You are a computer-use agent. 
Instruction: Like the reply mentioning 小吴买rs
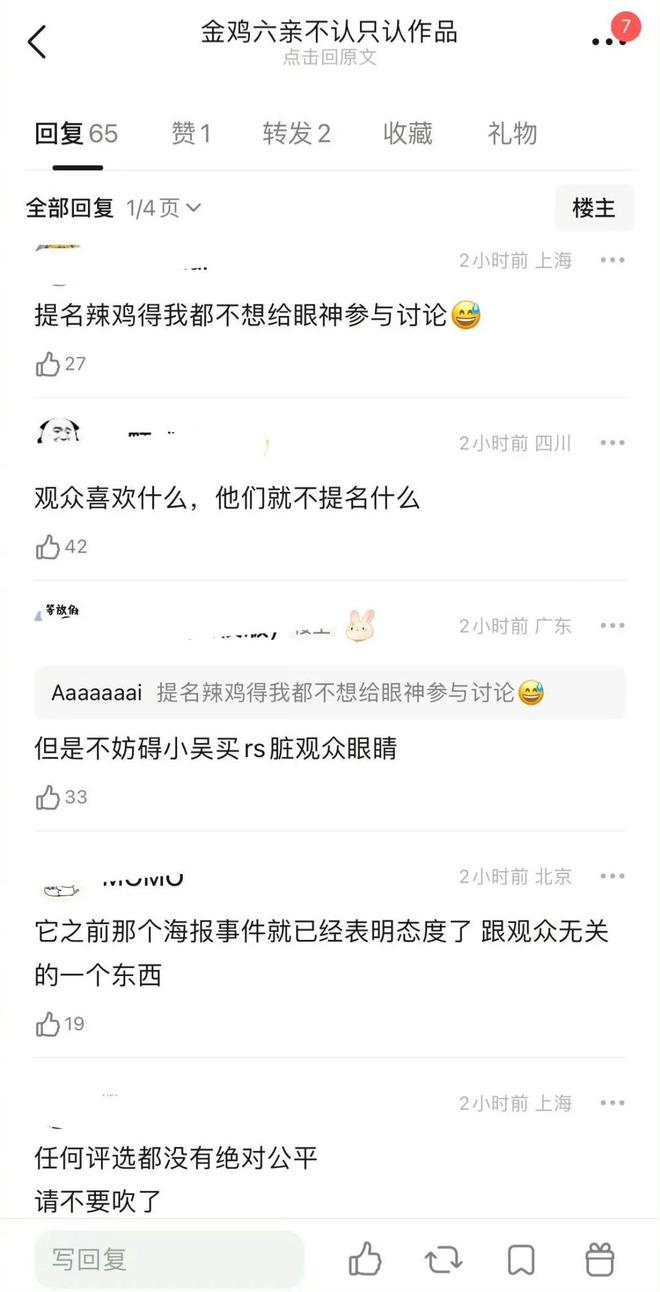[48, 797]
